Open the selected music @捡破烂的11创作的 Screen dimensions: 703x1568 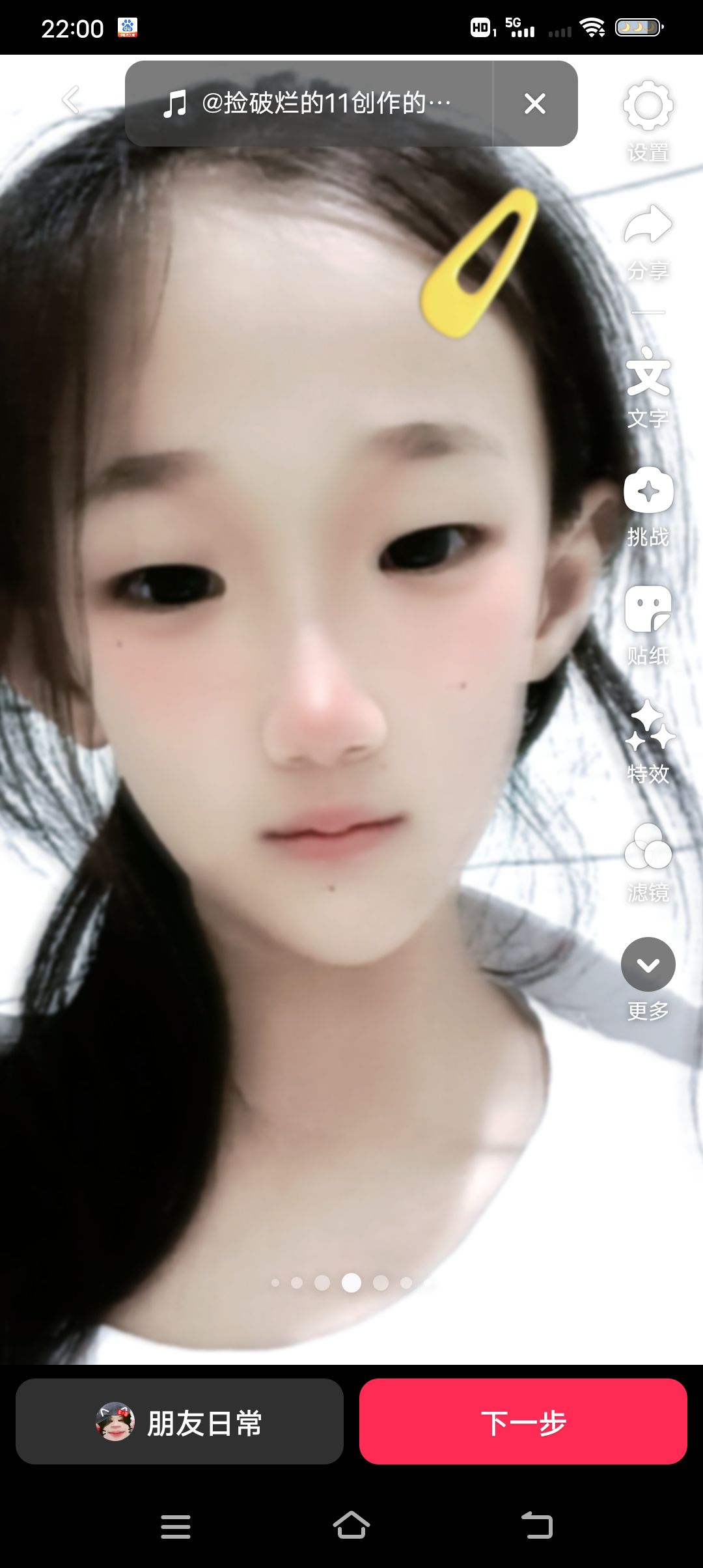point(309,104)
